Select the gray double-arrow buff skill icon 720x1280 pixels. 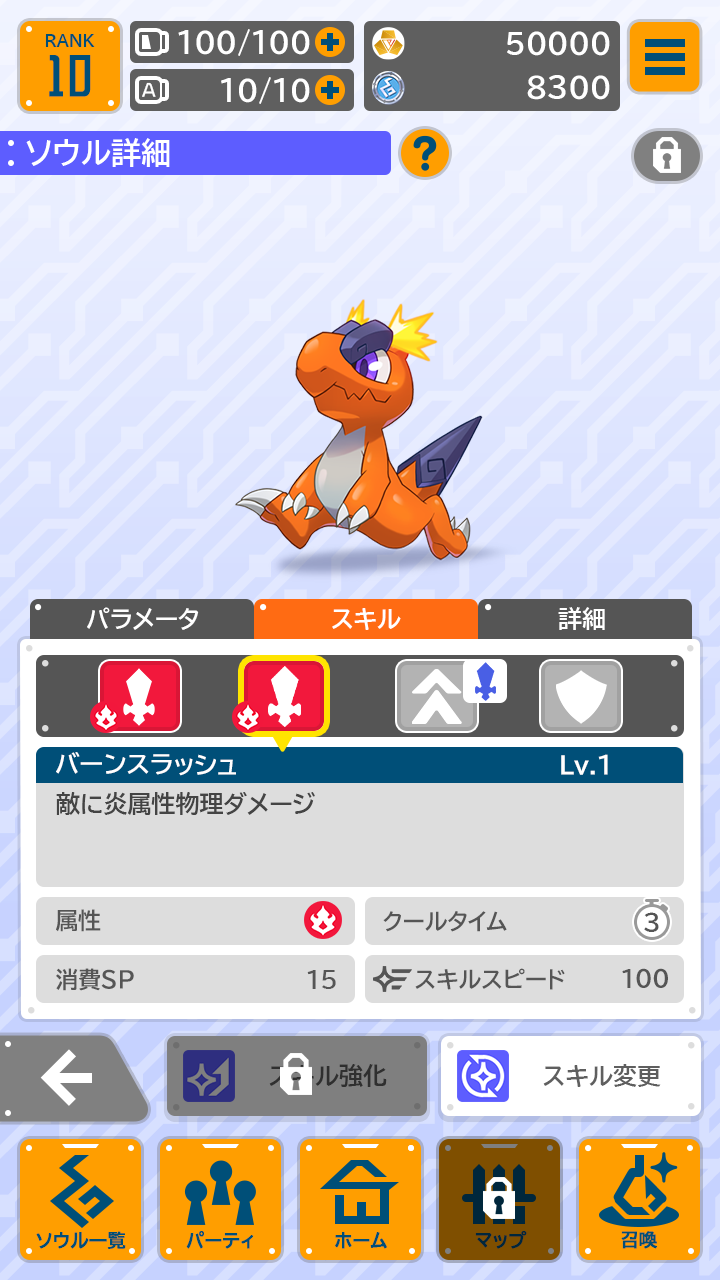coord(437,696)
